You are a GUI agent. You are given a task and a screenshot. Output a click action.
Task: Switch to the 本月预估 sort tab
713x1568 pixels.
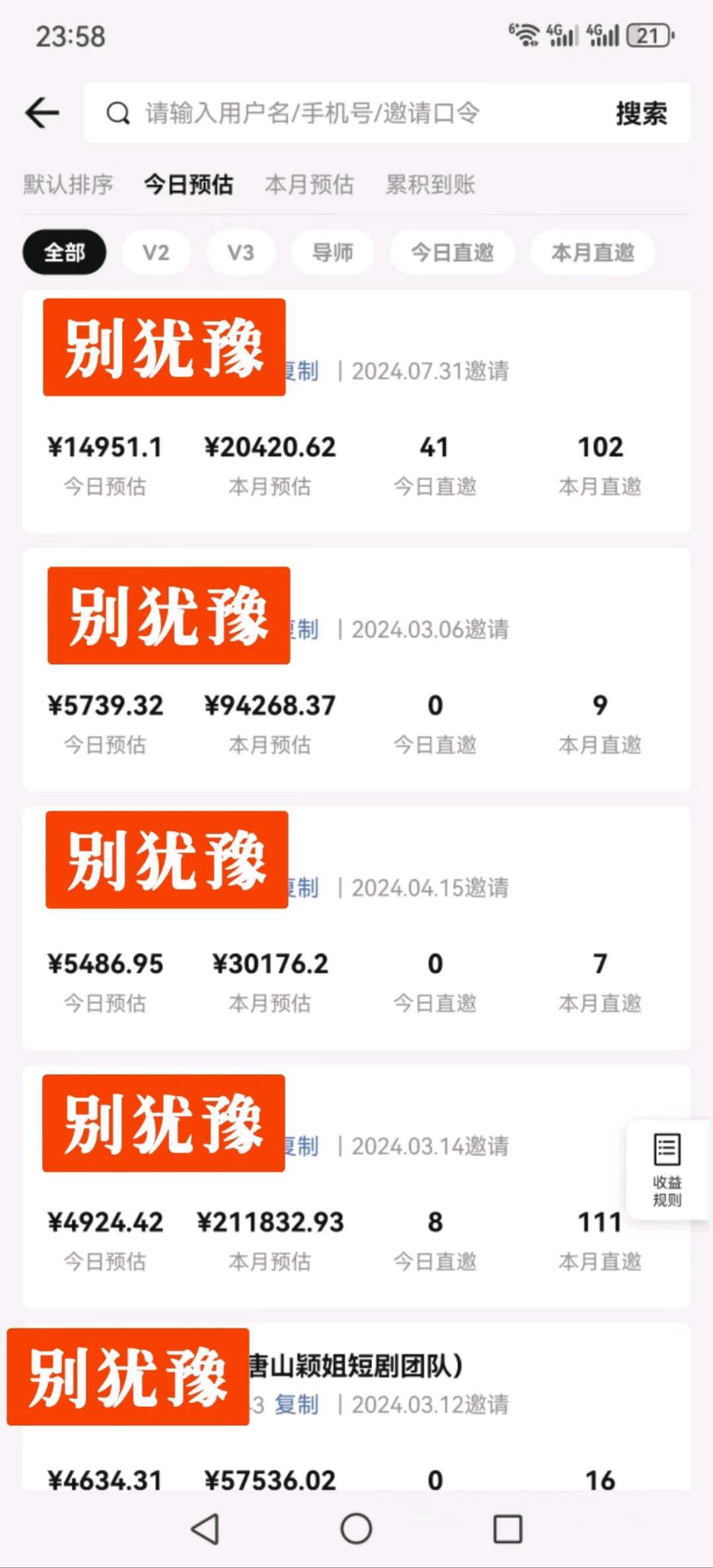[x=309, y=185]
